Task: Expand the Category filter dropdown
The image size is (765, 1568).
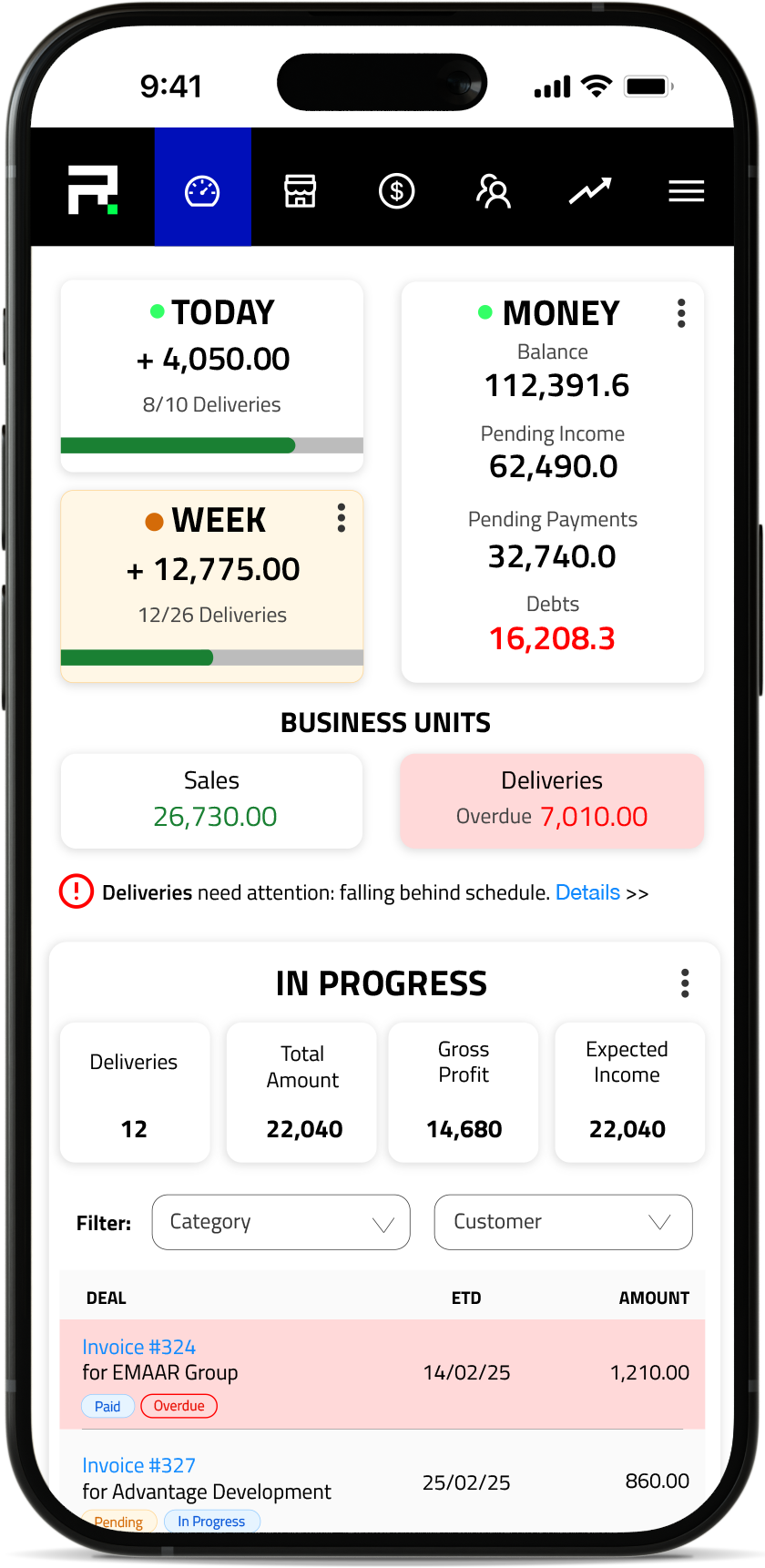Action: (x=281, y=1222)
